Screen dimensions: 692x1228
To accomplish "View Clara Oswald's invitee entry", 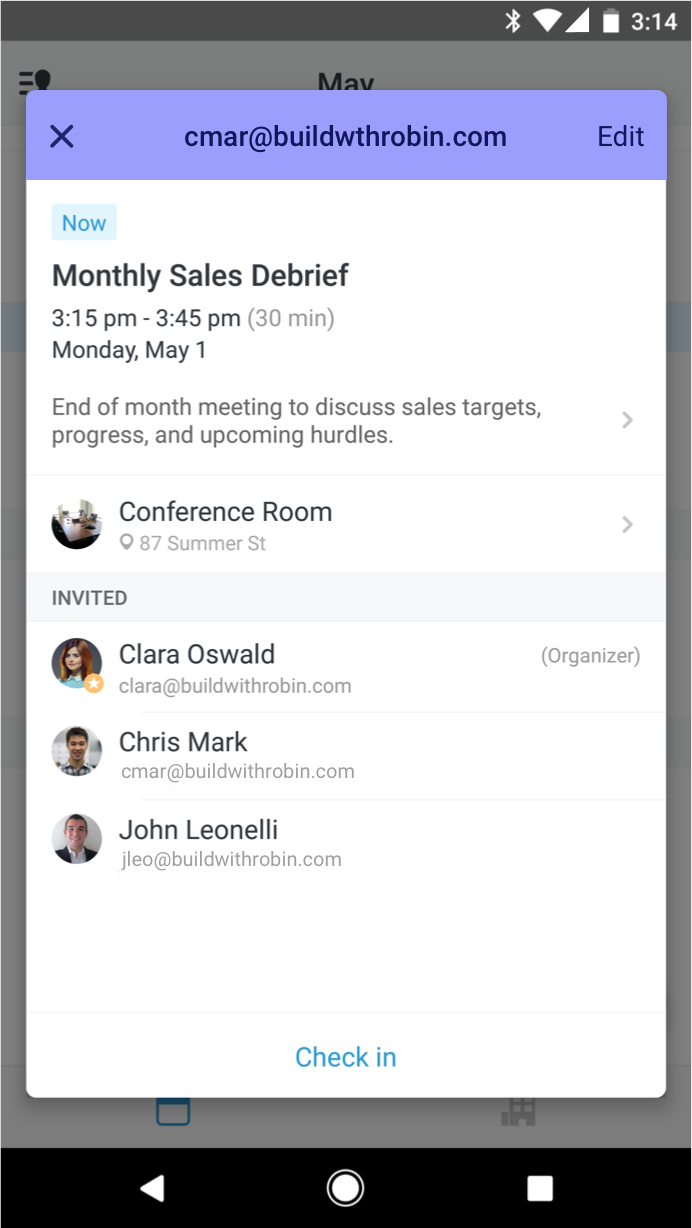I will pyautogui.click(x=345, y=667).
